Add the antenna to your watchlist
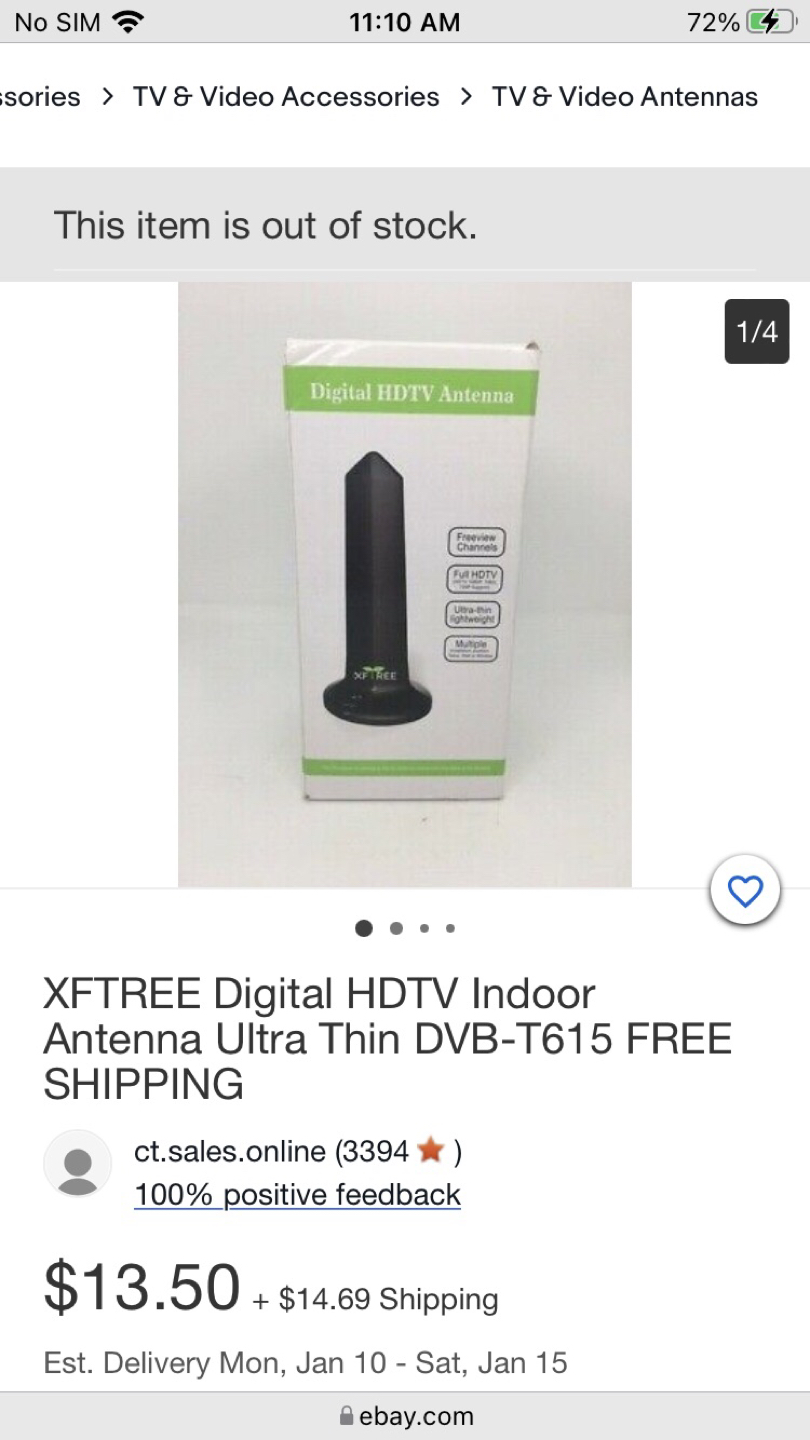This screenshot has width=810, height=1440. 745,890
